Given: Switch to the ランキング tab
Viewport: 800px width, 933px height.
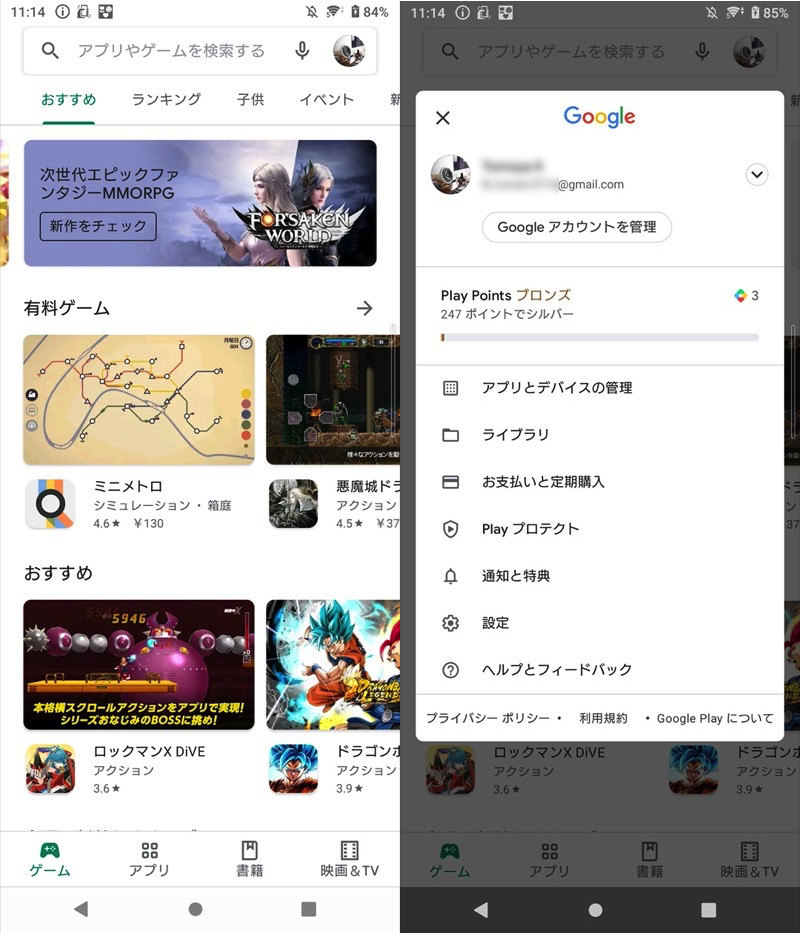Looking at the screenshot, I should [x=166, y=99].
